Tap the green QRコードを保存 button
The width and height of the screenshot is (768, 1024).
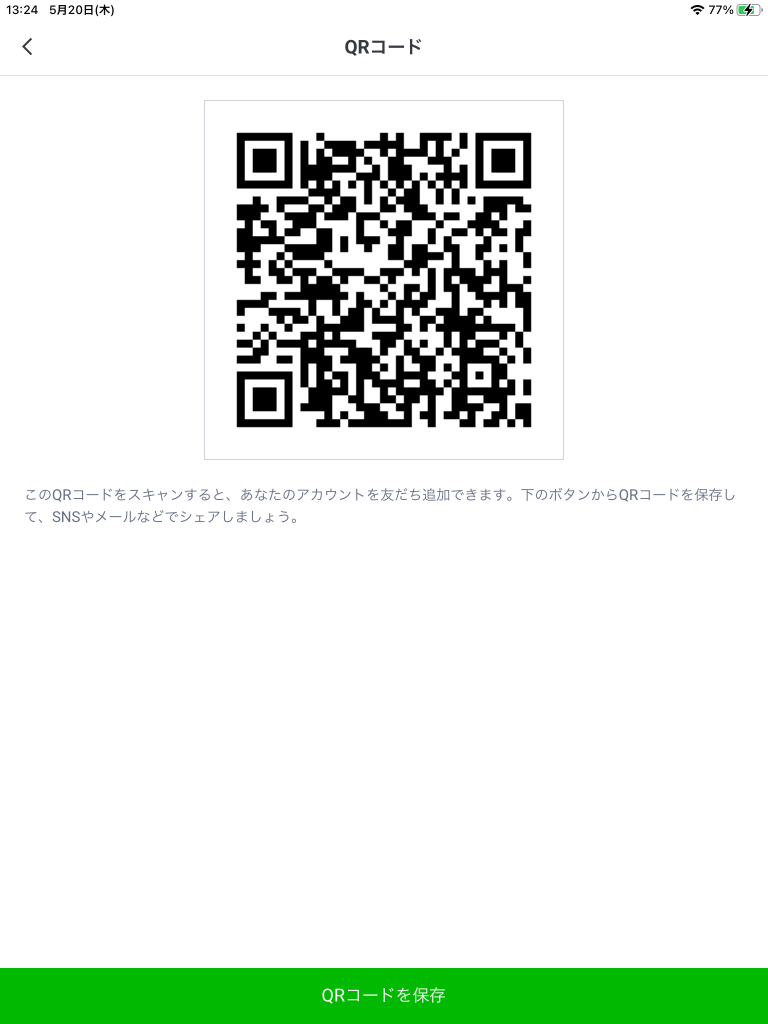[x=384, y=995]
